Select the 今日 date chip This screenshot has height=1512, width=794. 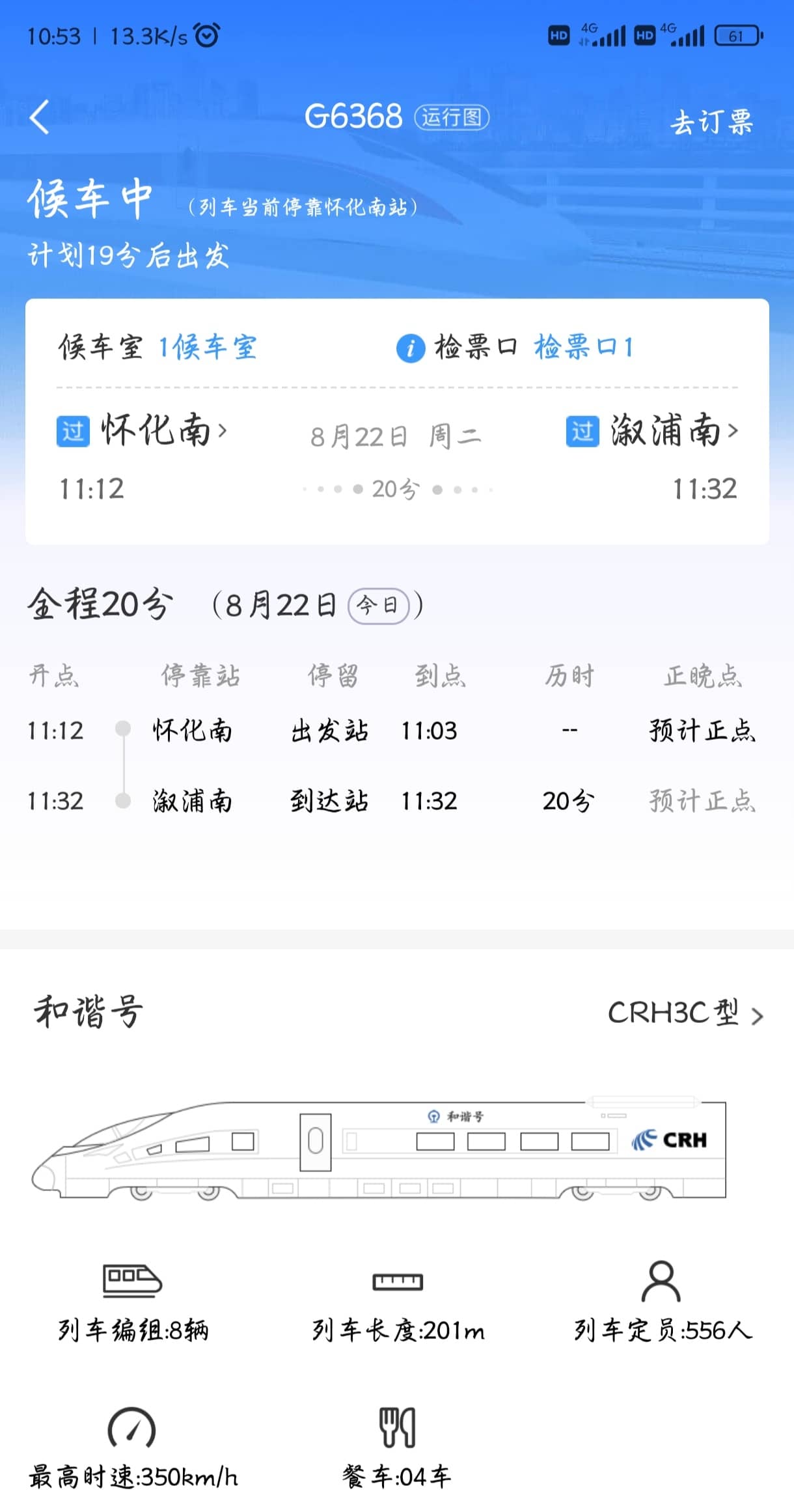378,606
